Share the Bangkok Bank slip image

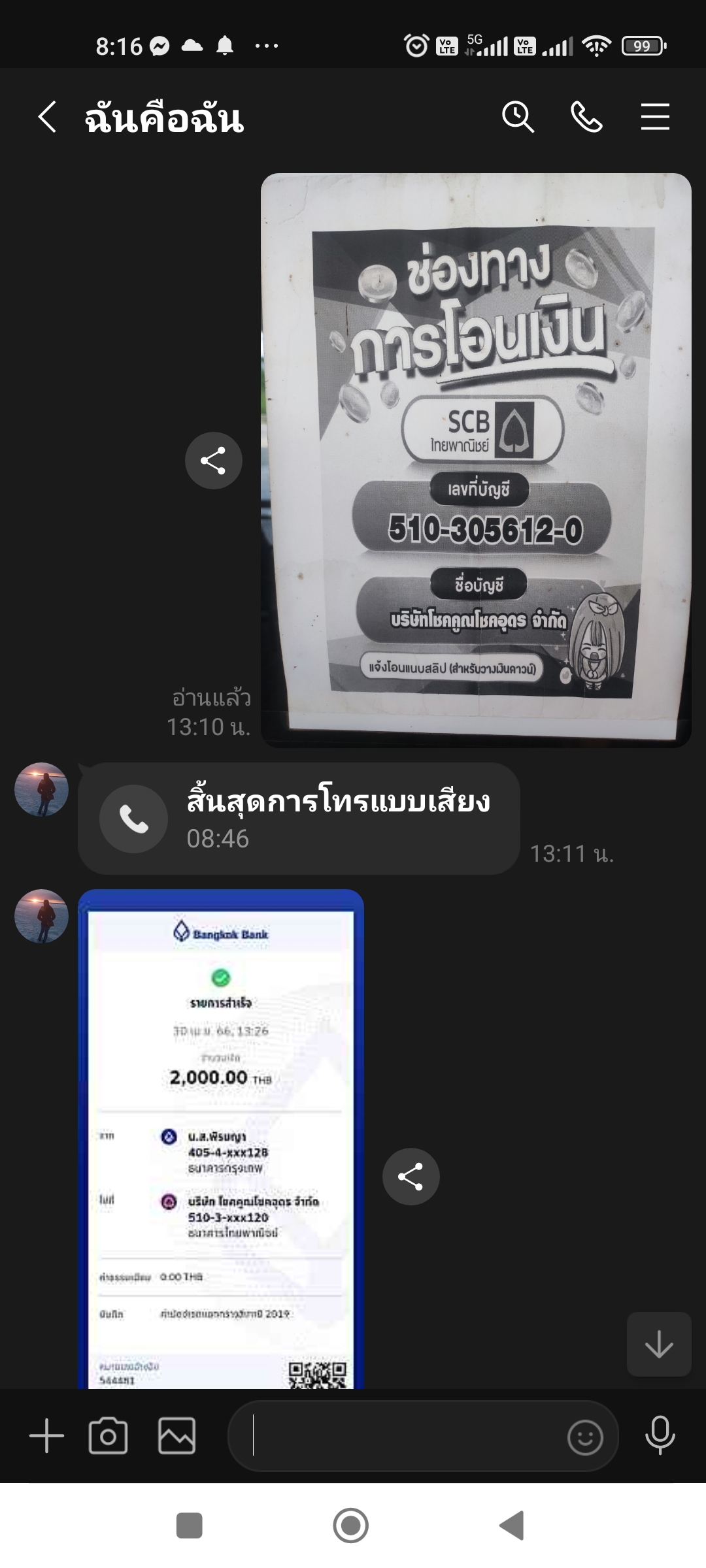(411, 1177)
